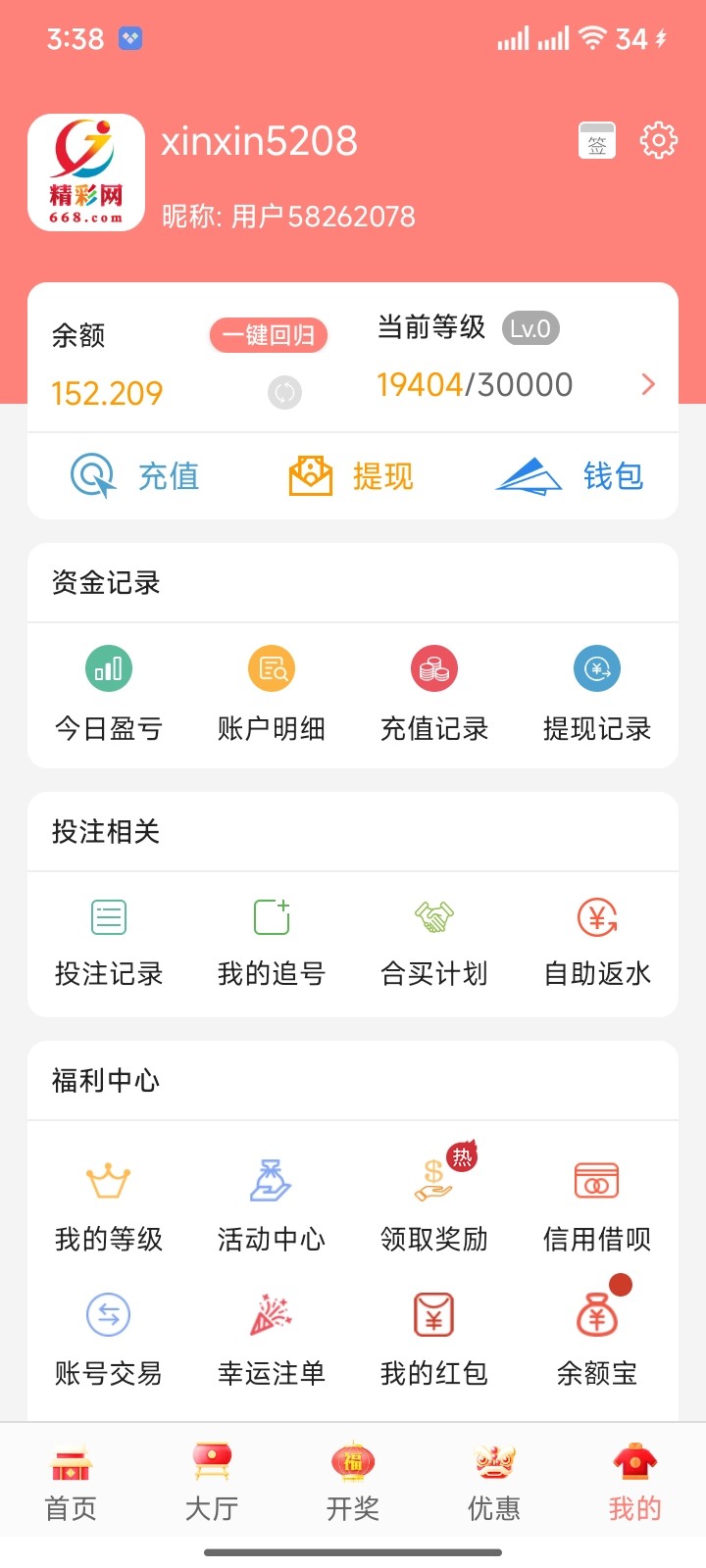Open the settings gear icon
The image size is (706, 1568).
(658, 140)
